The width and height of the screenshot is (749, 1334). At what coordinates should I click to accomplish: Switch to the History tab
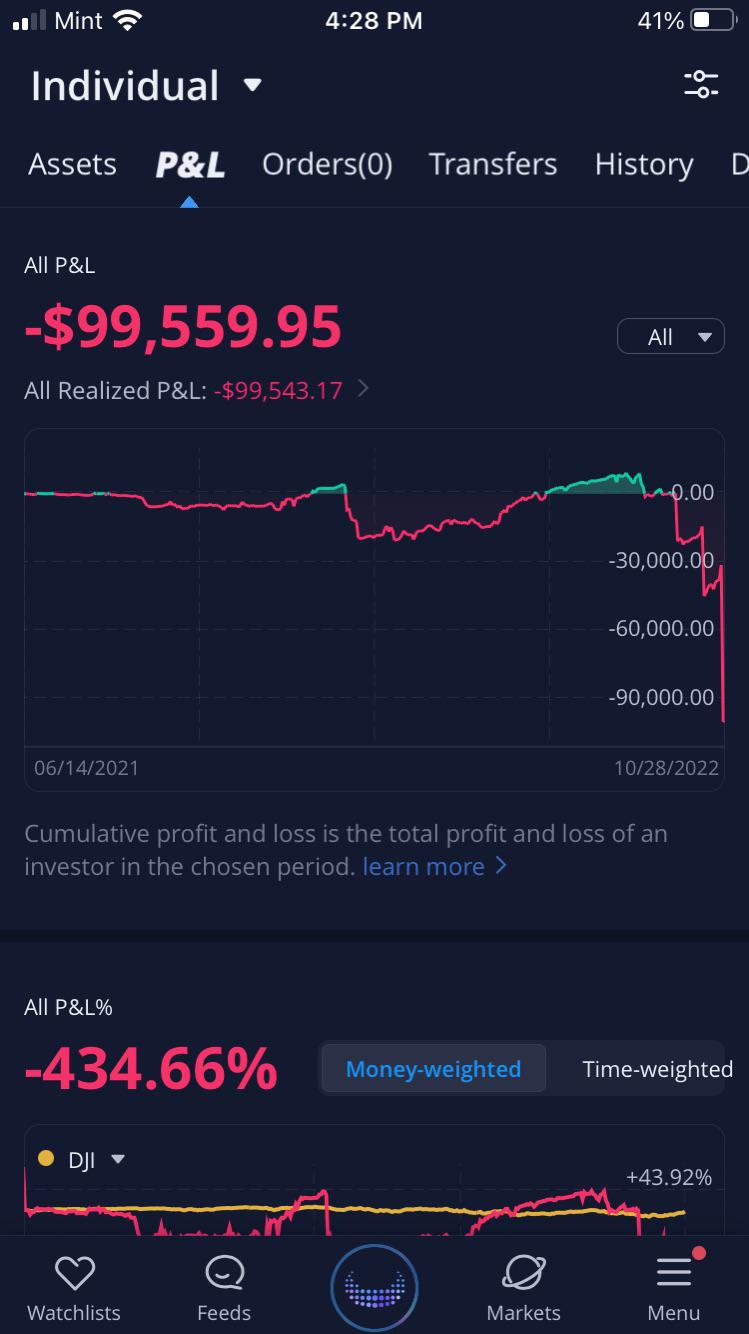(643, 164)
